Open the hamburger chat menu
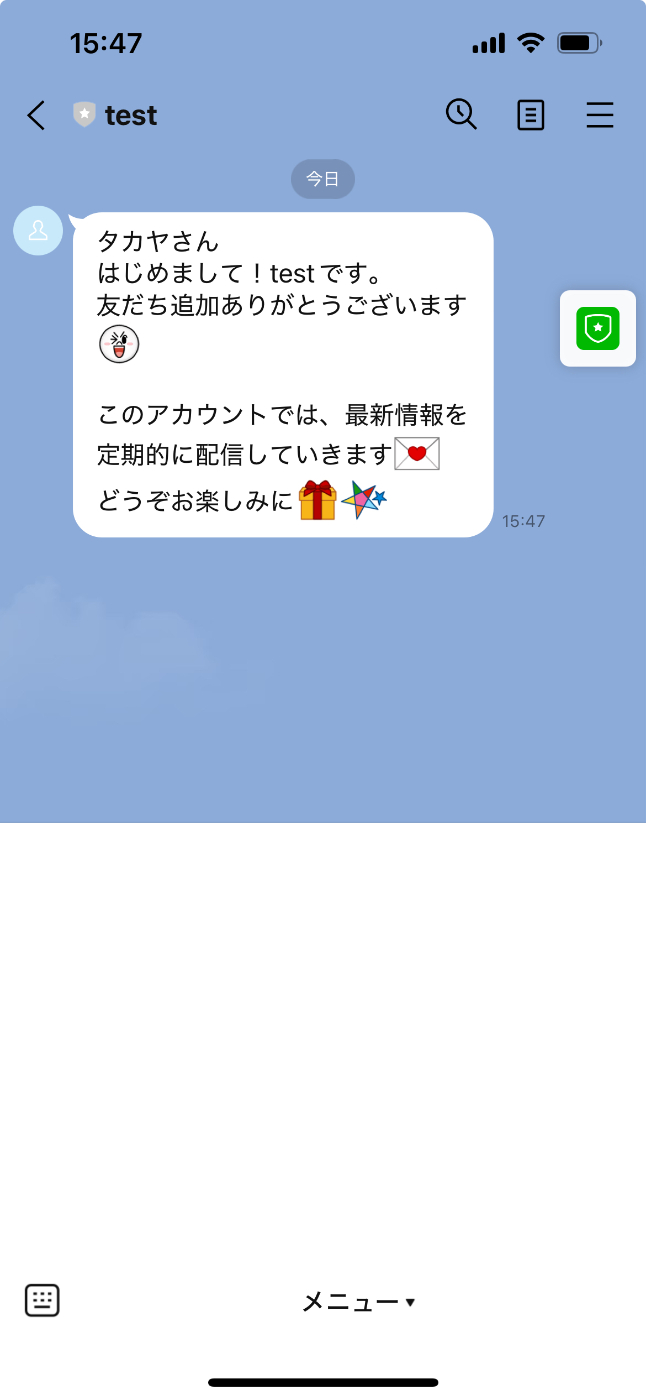 (x=600, y=116)
